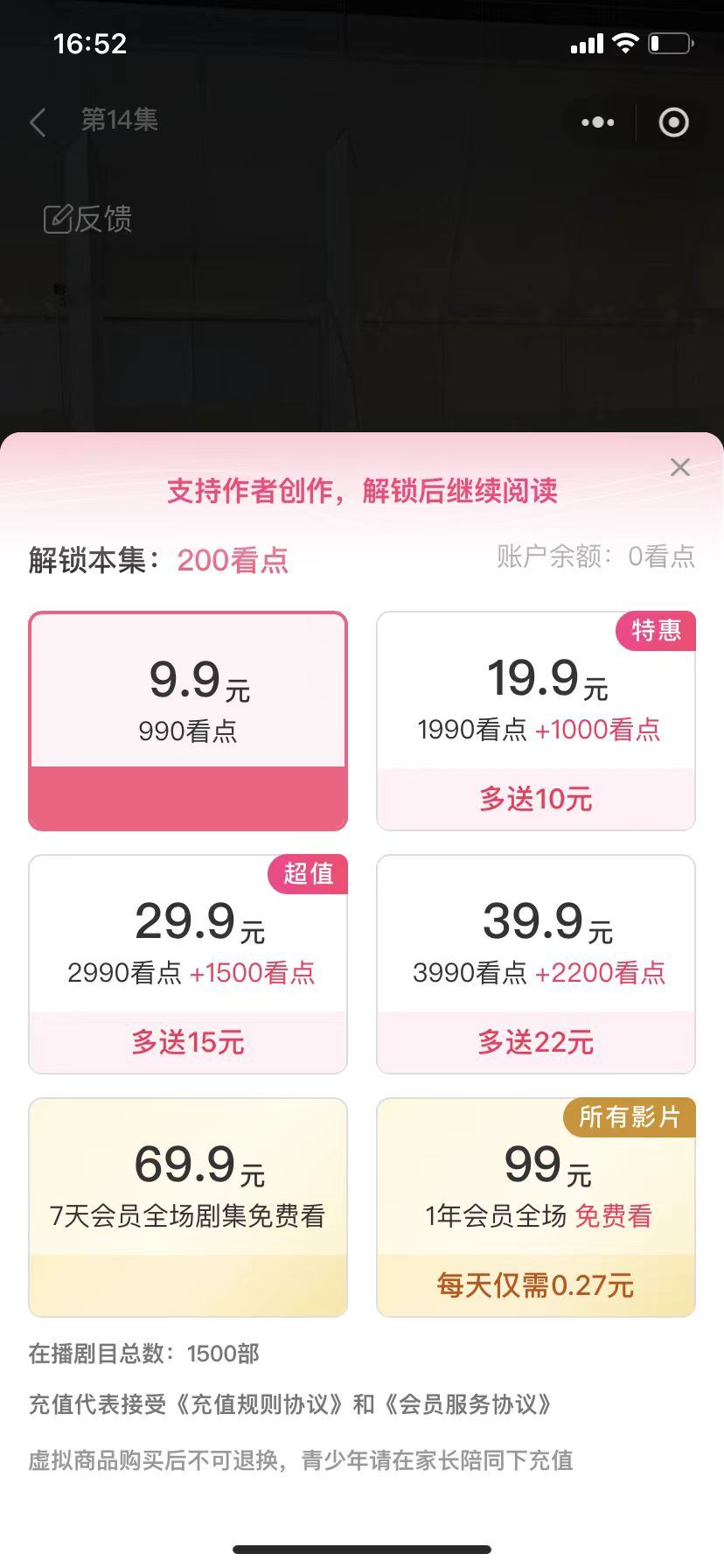This screenshot has height=1568, width=724.
Task: Choose the 99元 1年会员 plan
Action: 536,1207
